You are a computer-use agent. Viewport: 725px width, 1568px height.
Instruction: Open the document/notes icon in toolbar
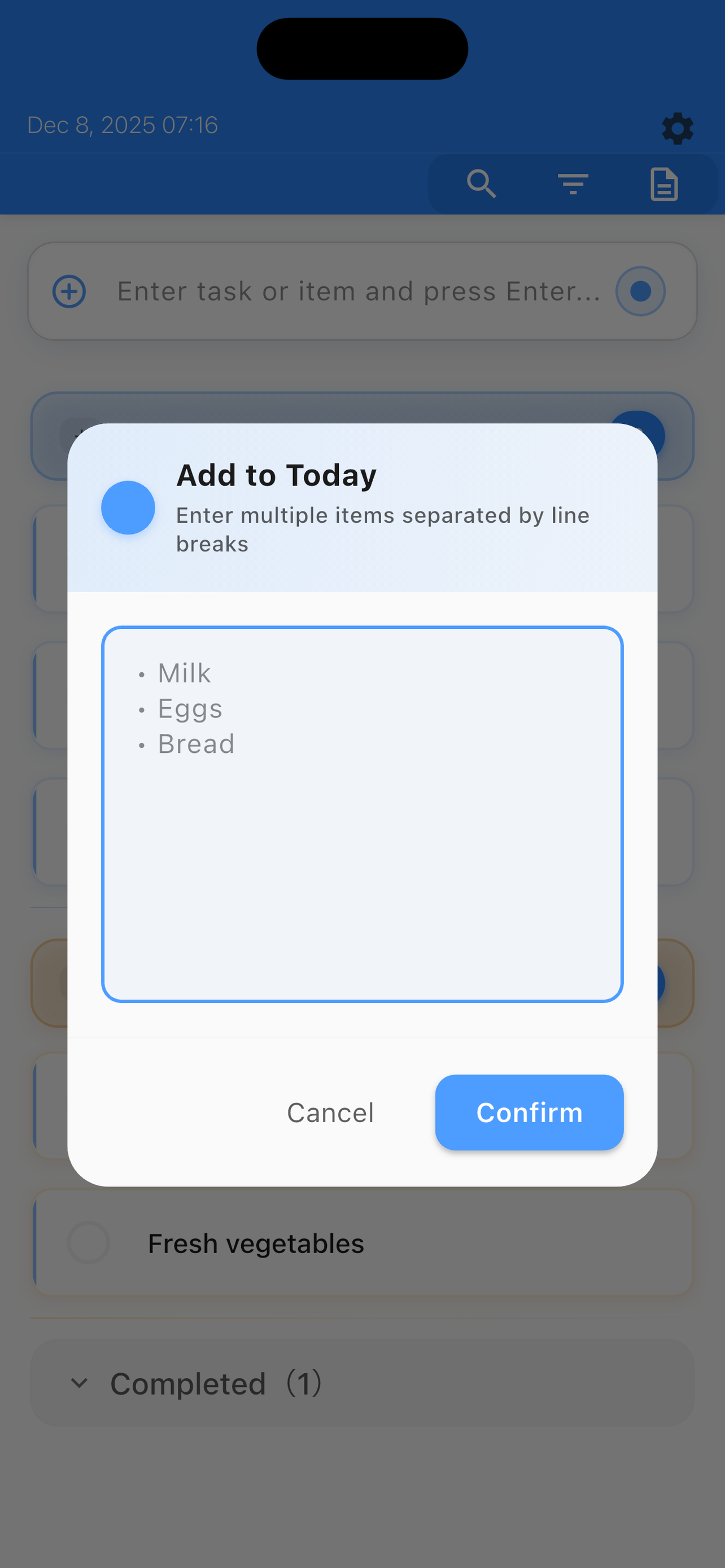(x=663, y=183)
